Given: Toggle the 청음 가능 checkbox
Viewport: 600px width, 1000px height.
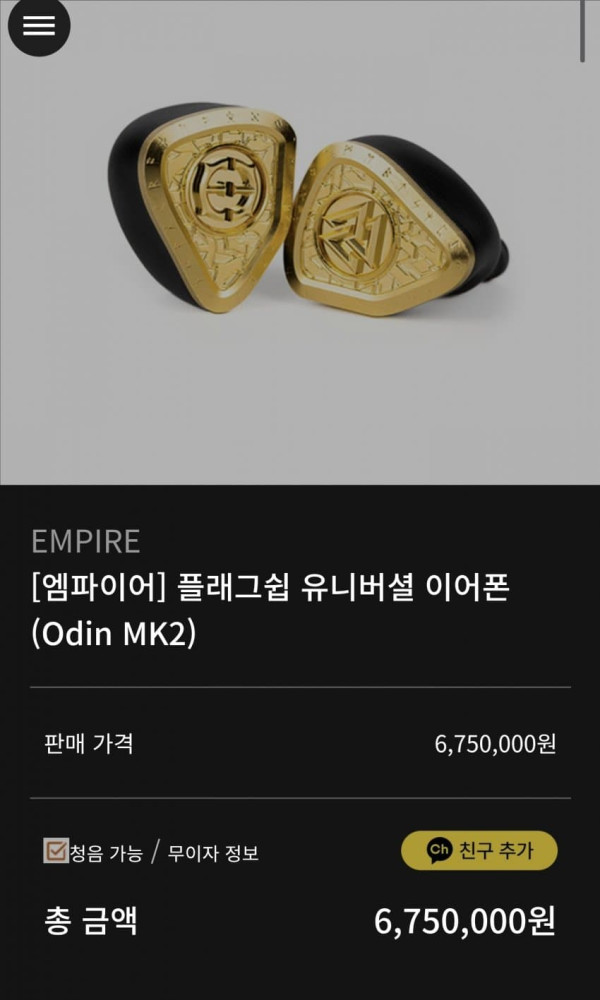Looking at the screenshot, I should pyautogui.click(x=55, y=852).
